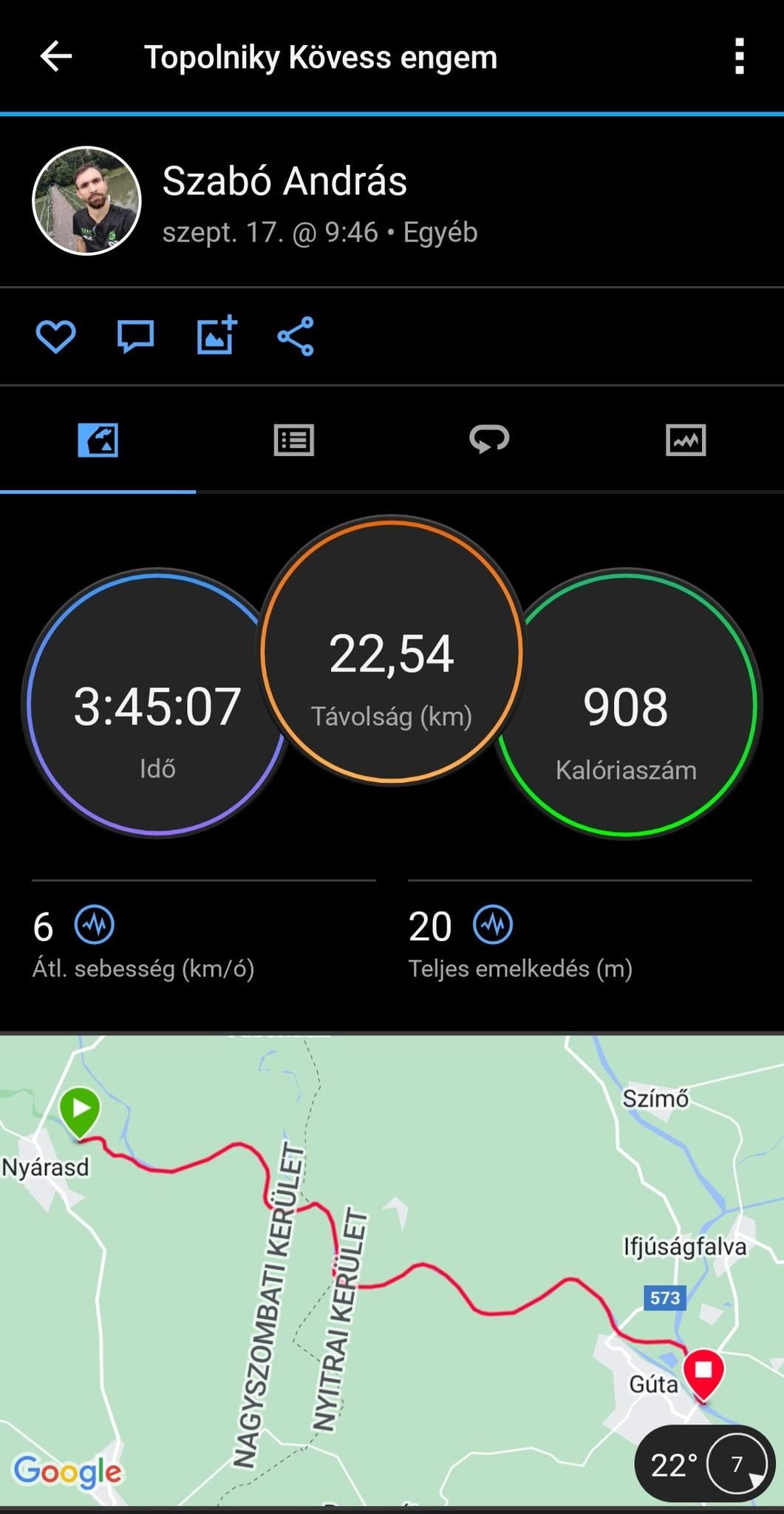Viewport: 784px width, 1514px height.
Task: Open the three-dot overflow menu
Action: point(739,57)
